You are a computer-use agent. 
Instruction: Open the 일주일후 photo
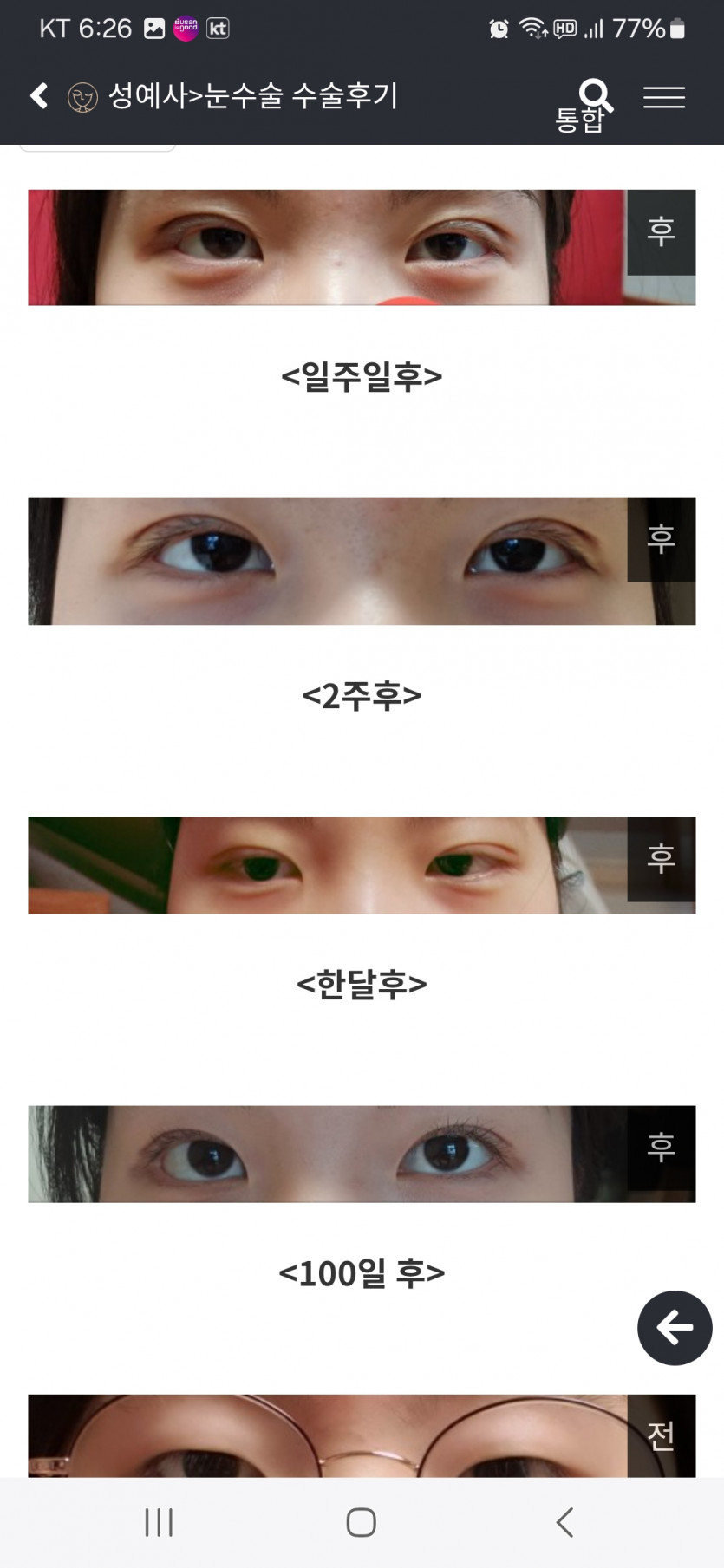[x=362, y=247]
